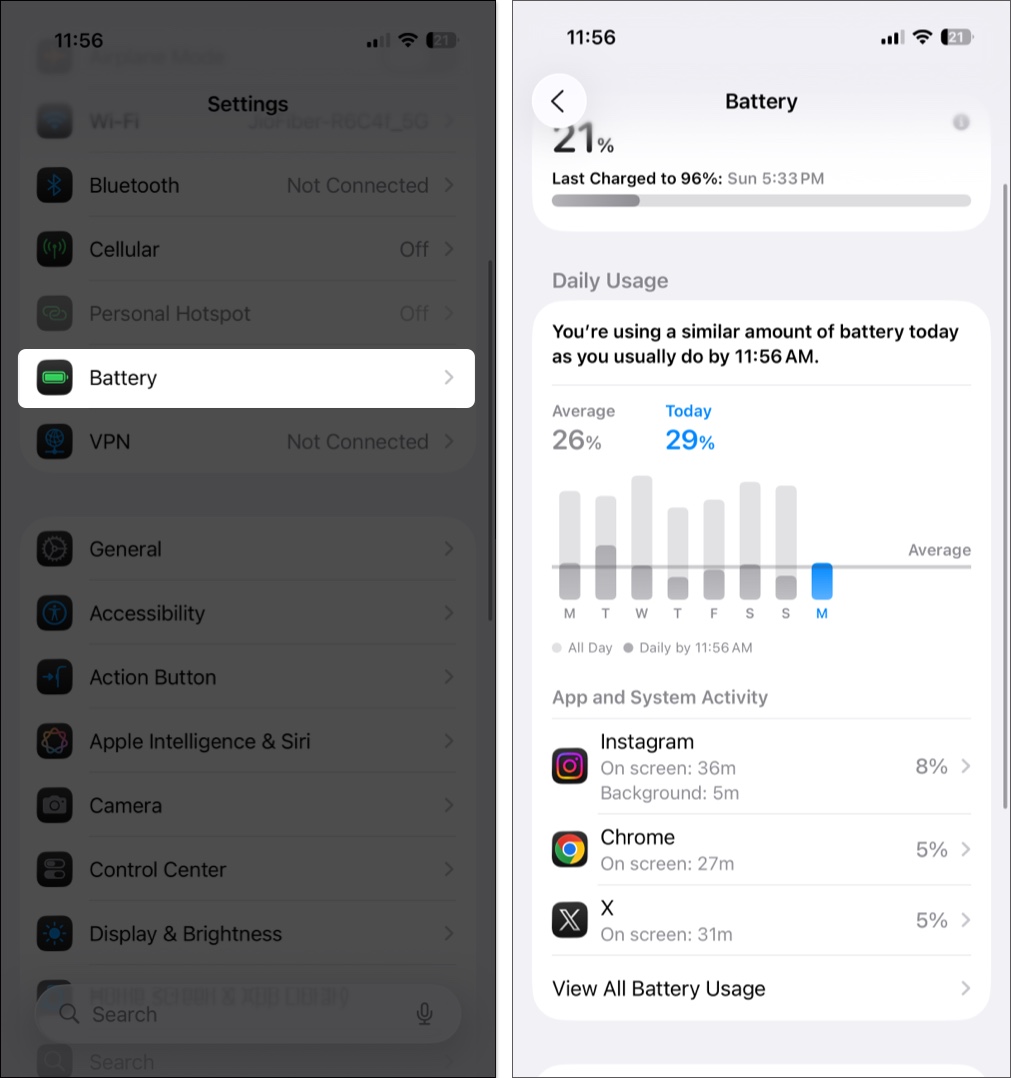The height and width of the screenshot is (1078, 1011).
Task: Open Personal Hotspot settings
Action: click(246, 314)
